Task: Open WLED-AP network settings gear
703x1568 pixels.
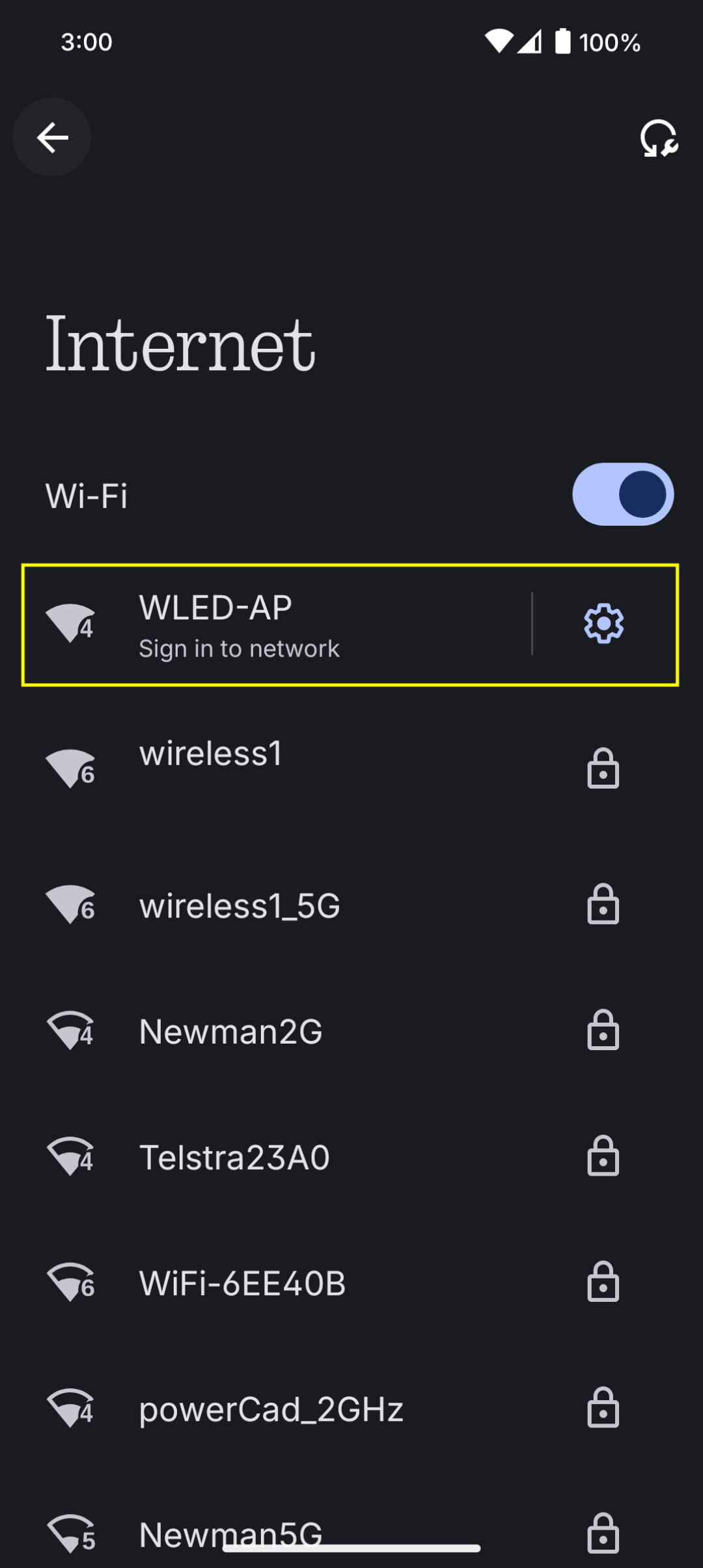Action: [x=603, y=624]
